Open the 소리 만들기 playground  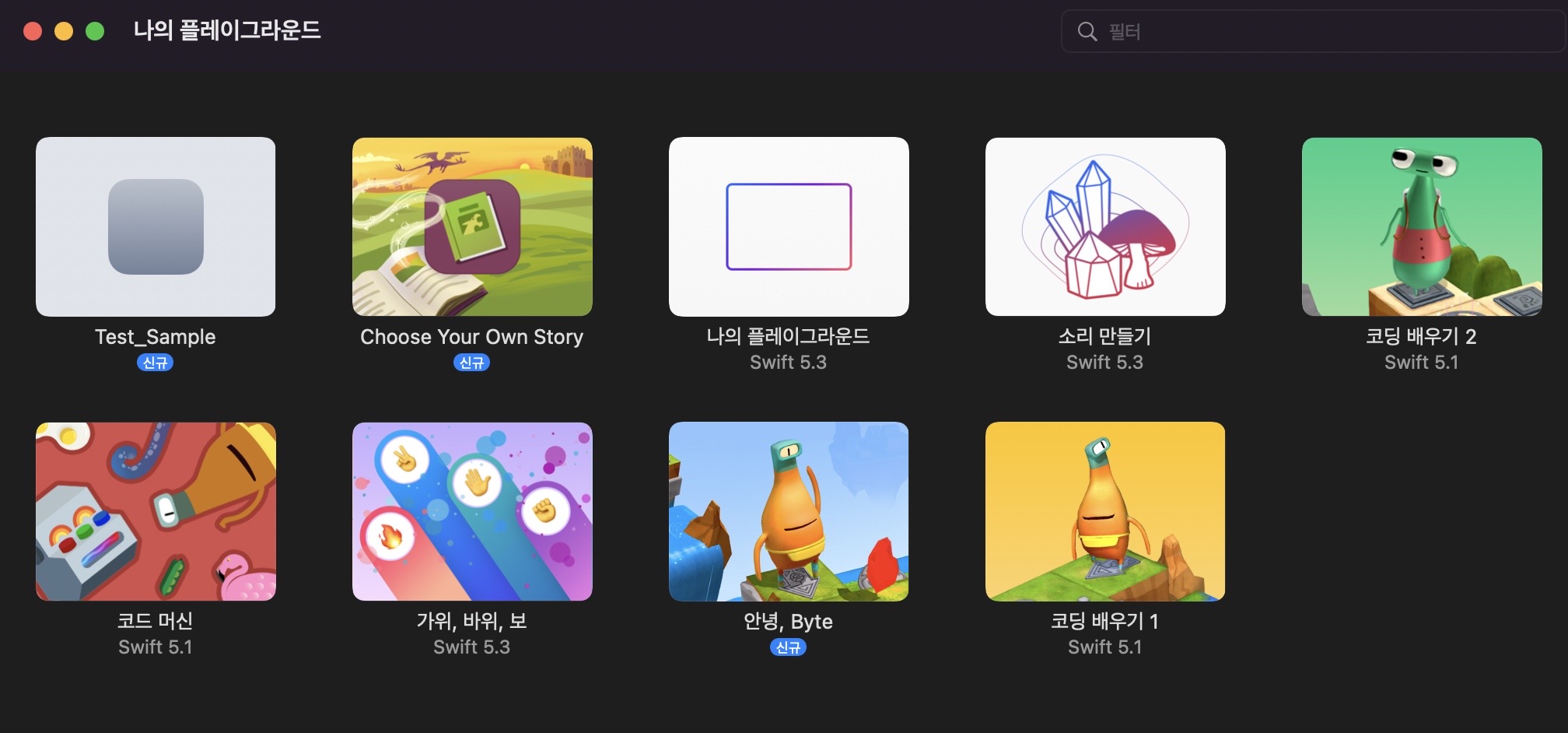click(1105, 226)
